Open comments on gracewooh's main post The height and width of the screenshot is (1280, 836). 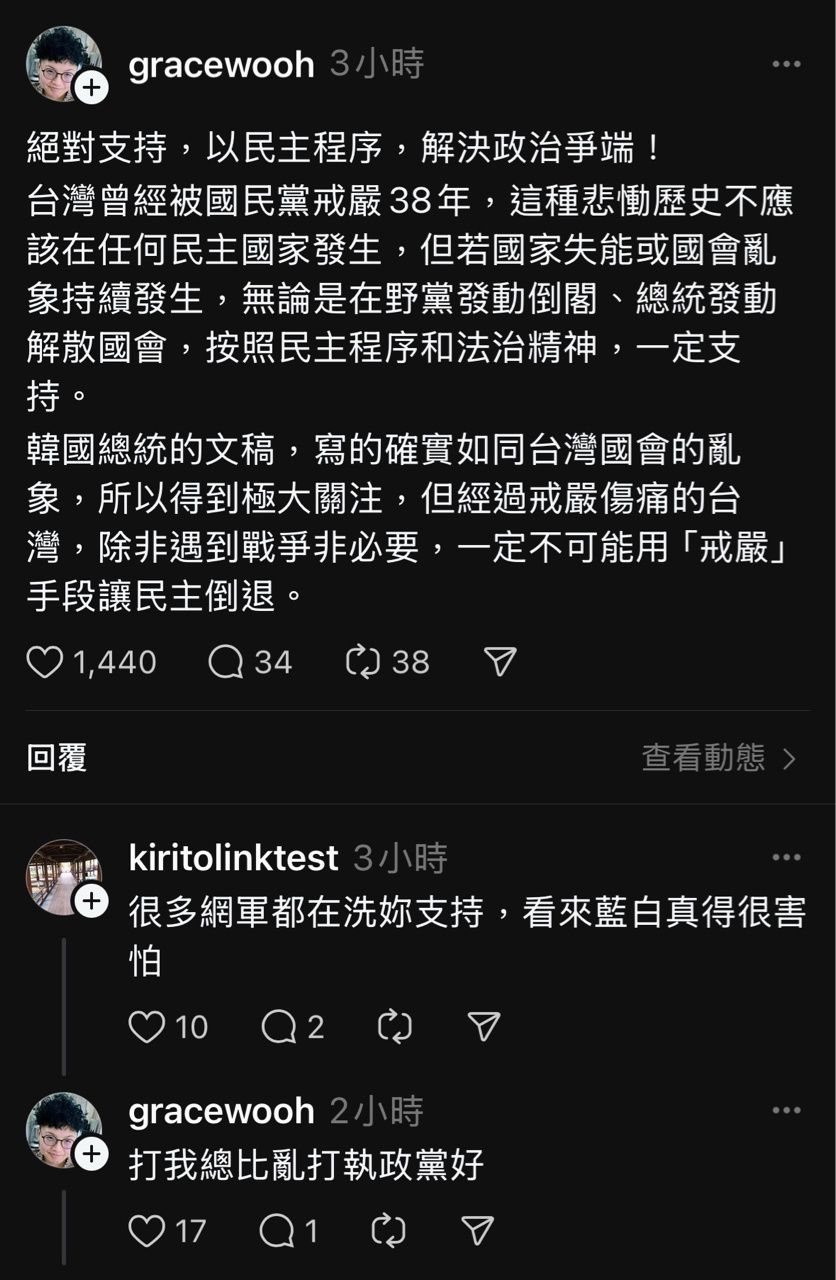pos(226,662)
